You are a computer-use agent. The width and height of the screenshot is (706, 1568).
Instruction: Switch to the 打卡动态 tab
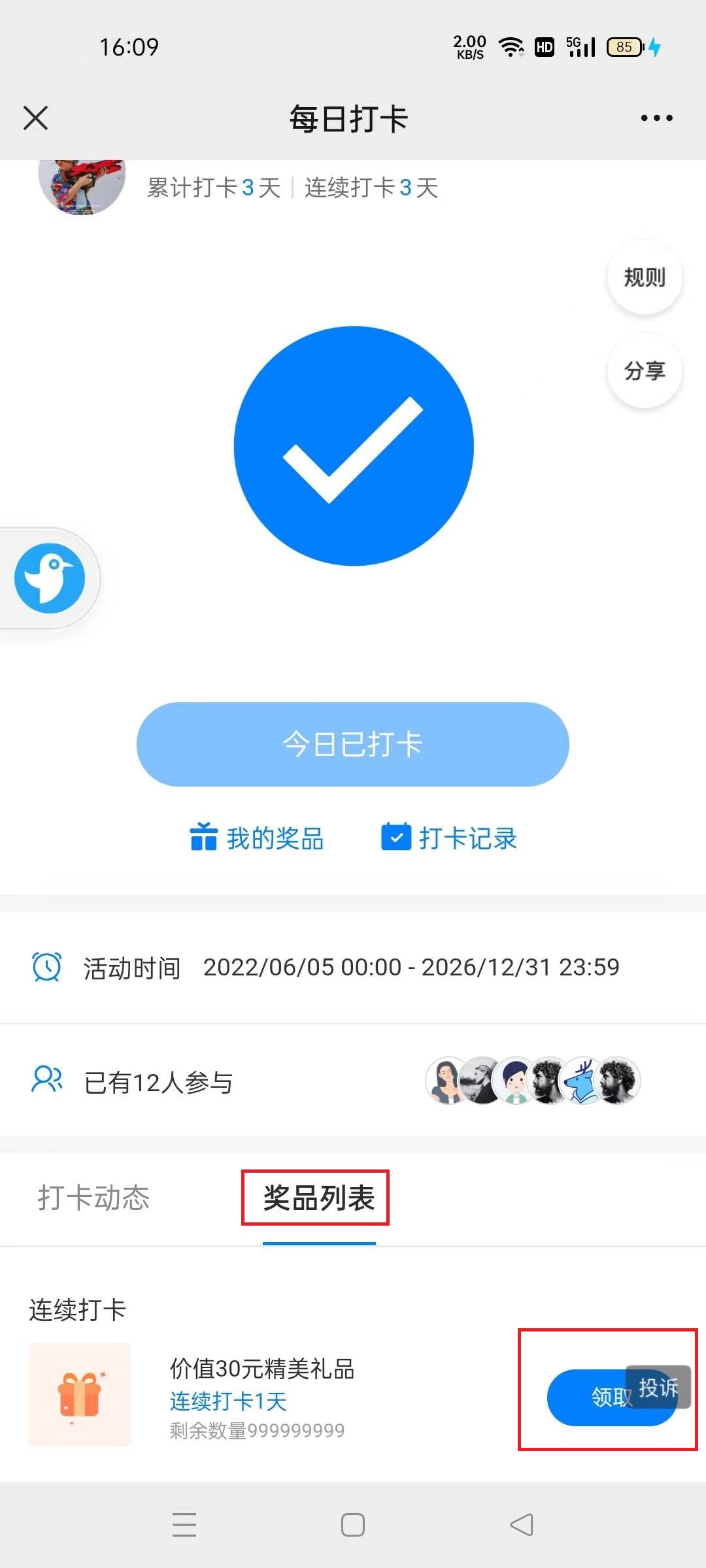(x=94, y=1198)
